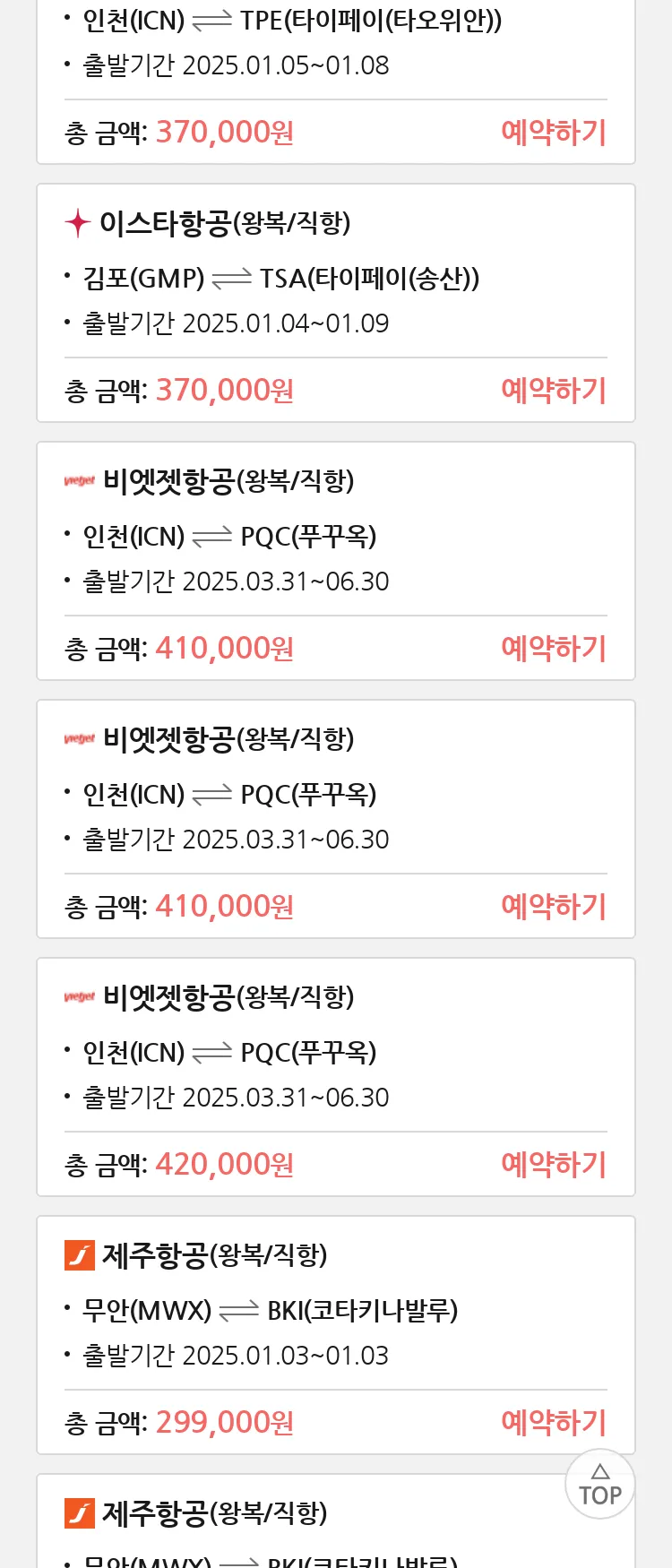Jump back up with the TOP button
This screenshot has width=672, height=1568.
coord(599,1485)
